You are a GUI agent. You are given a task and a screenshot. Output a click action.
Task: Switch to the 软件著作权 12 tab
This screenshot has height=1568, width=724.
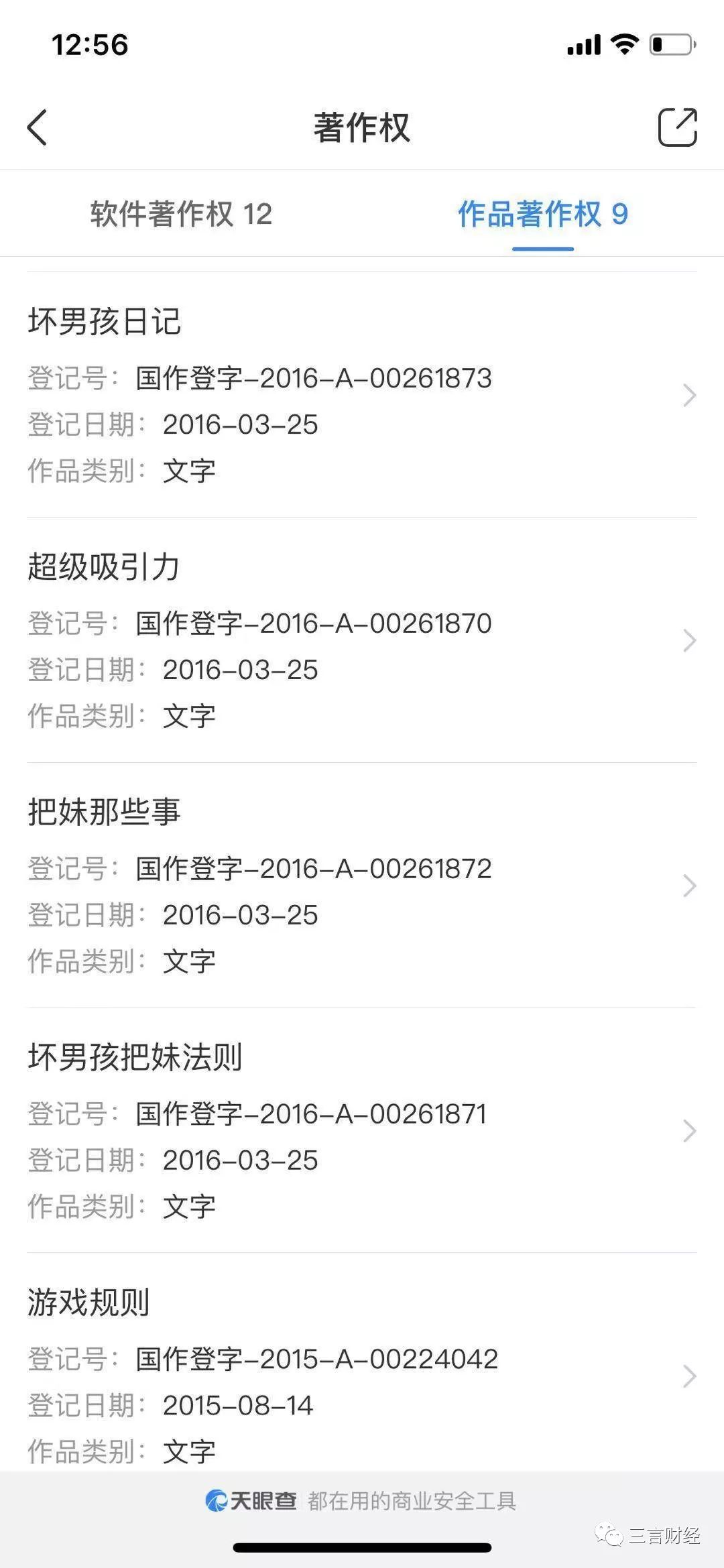click(x=180, y=215)
